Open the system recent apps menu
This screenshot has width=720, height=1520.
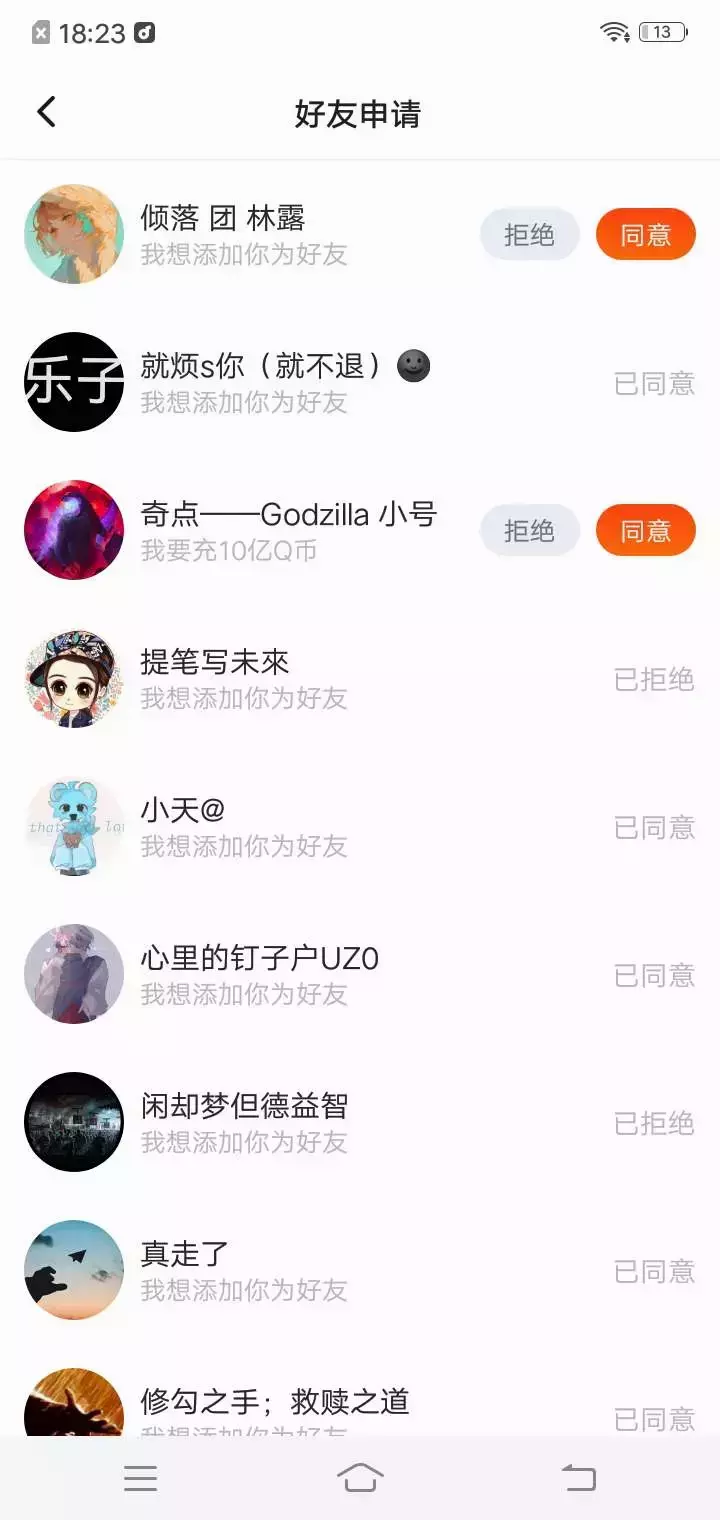141,1478
